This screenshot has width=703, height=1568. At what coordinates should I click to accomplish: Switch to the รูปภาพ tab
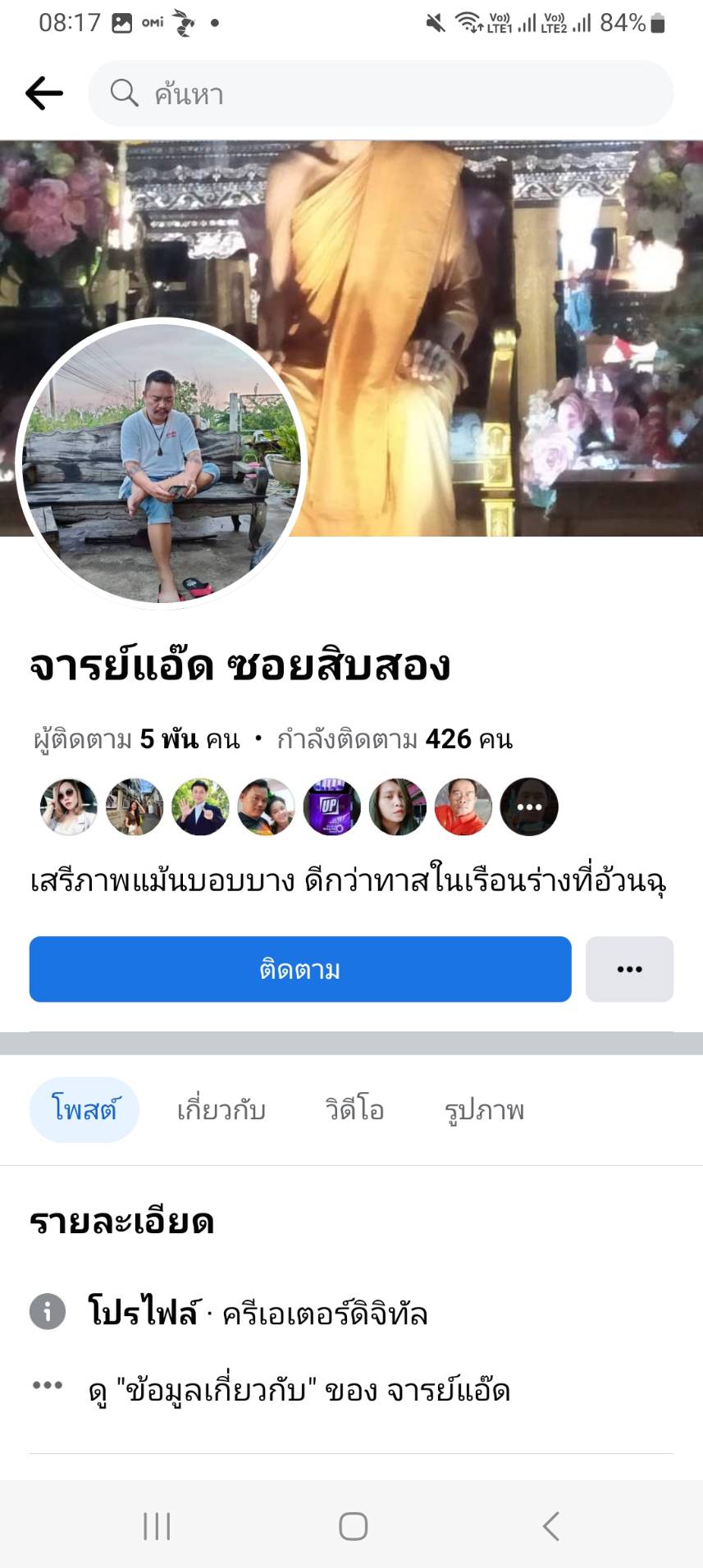(484, 1110)
